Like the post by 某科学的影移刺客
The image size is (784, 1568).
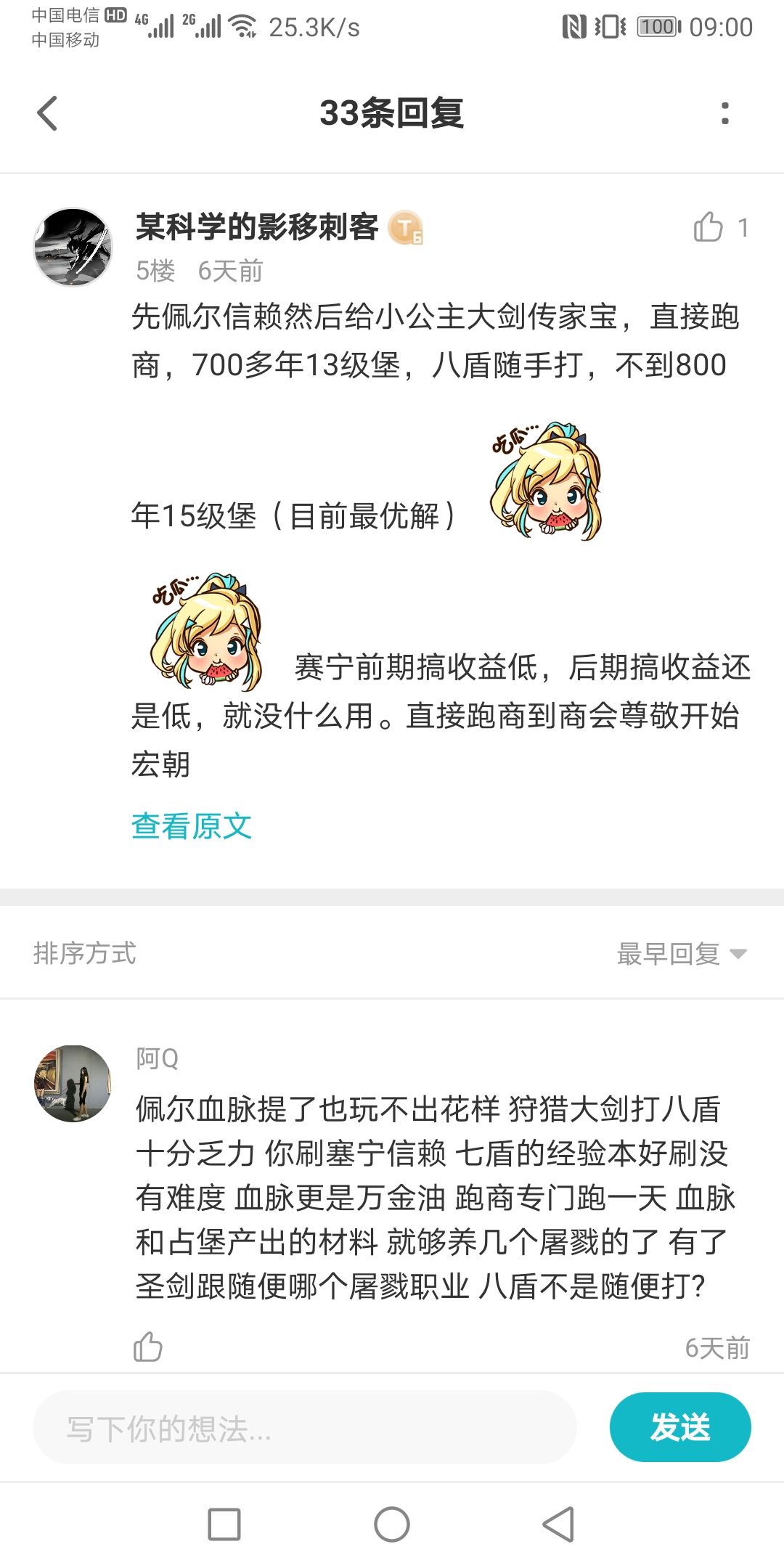pyautogui.click(x=708, y=227)
